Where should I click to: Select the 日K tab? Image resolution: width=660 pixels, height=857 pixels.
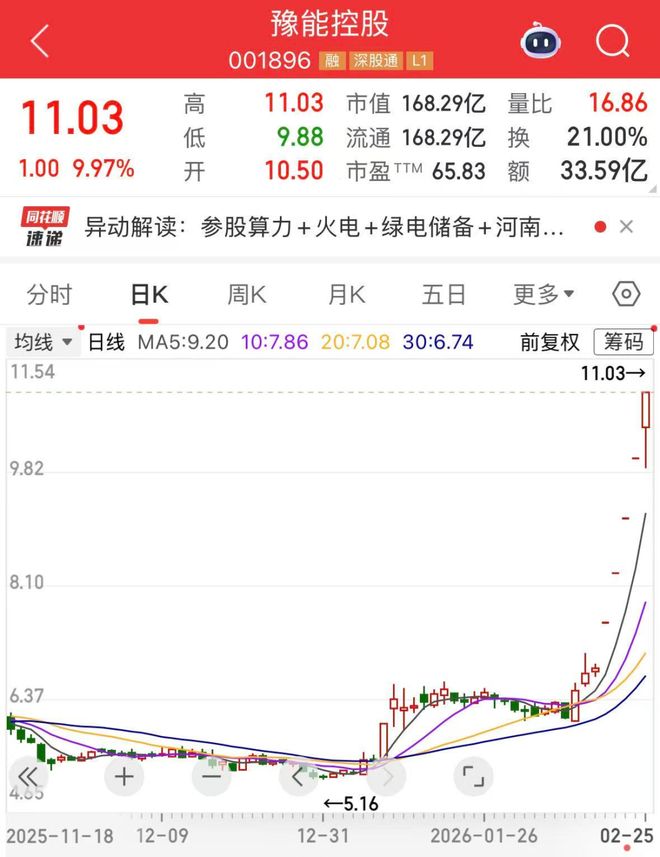click(x=150, y=294)
